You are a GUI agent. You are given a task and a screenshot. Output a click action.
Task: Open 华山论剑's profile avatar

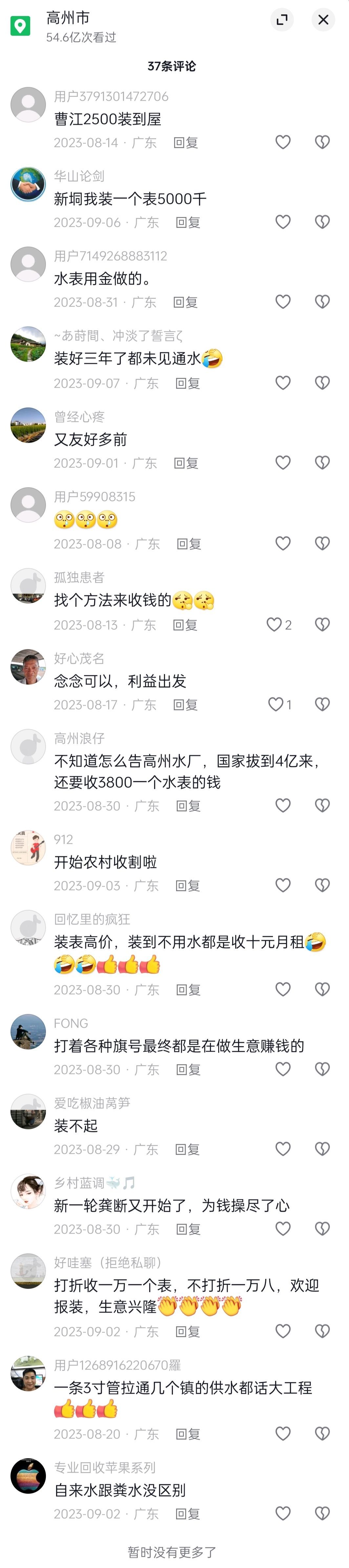pos(28,185)
